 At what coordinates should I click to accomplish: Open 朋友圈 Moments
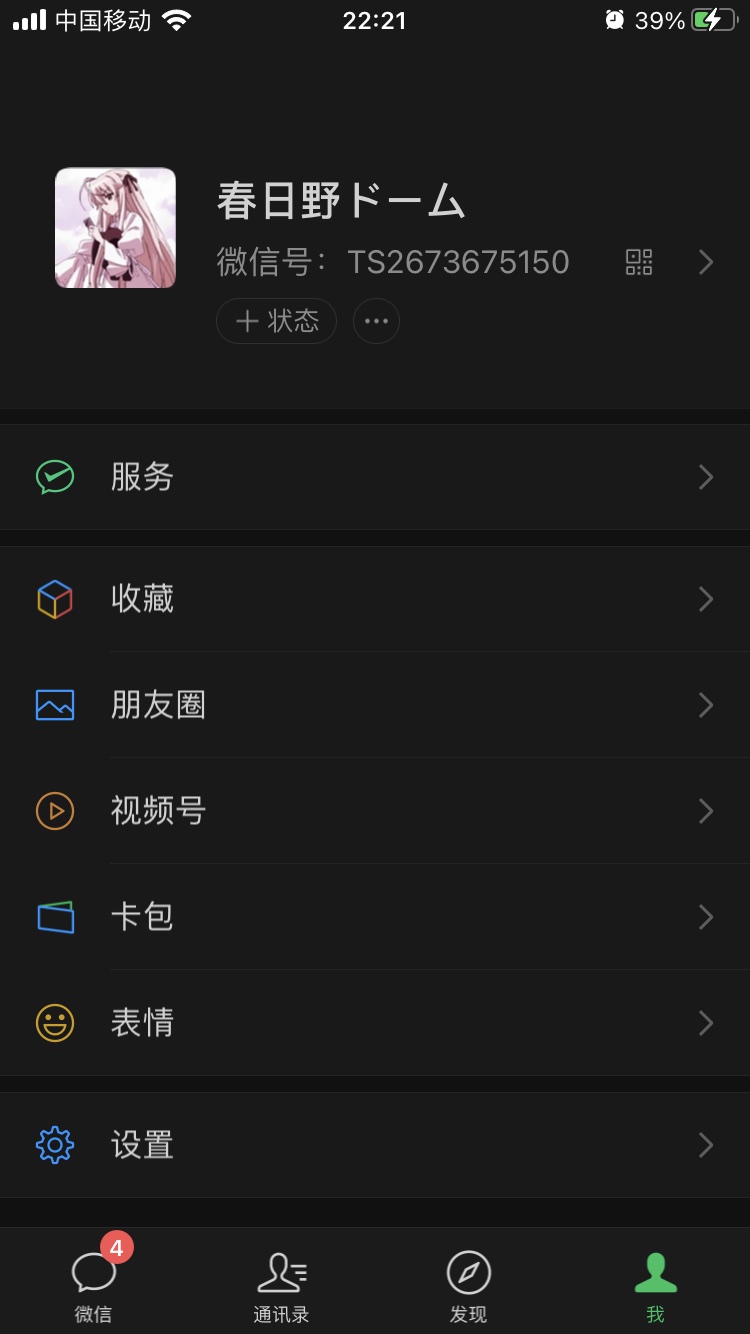pyautogui.click(x=375, y=705)
